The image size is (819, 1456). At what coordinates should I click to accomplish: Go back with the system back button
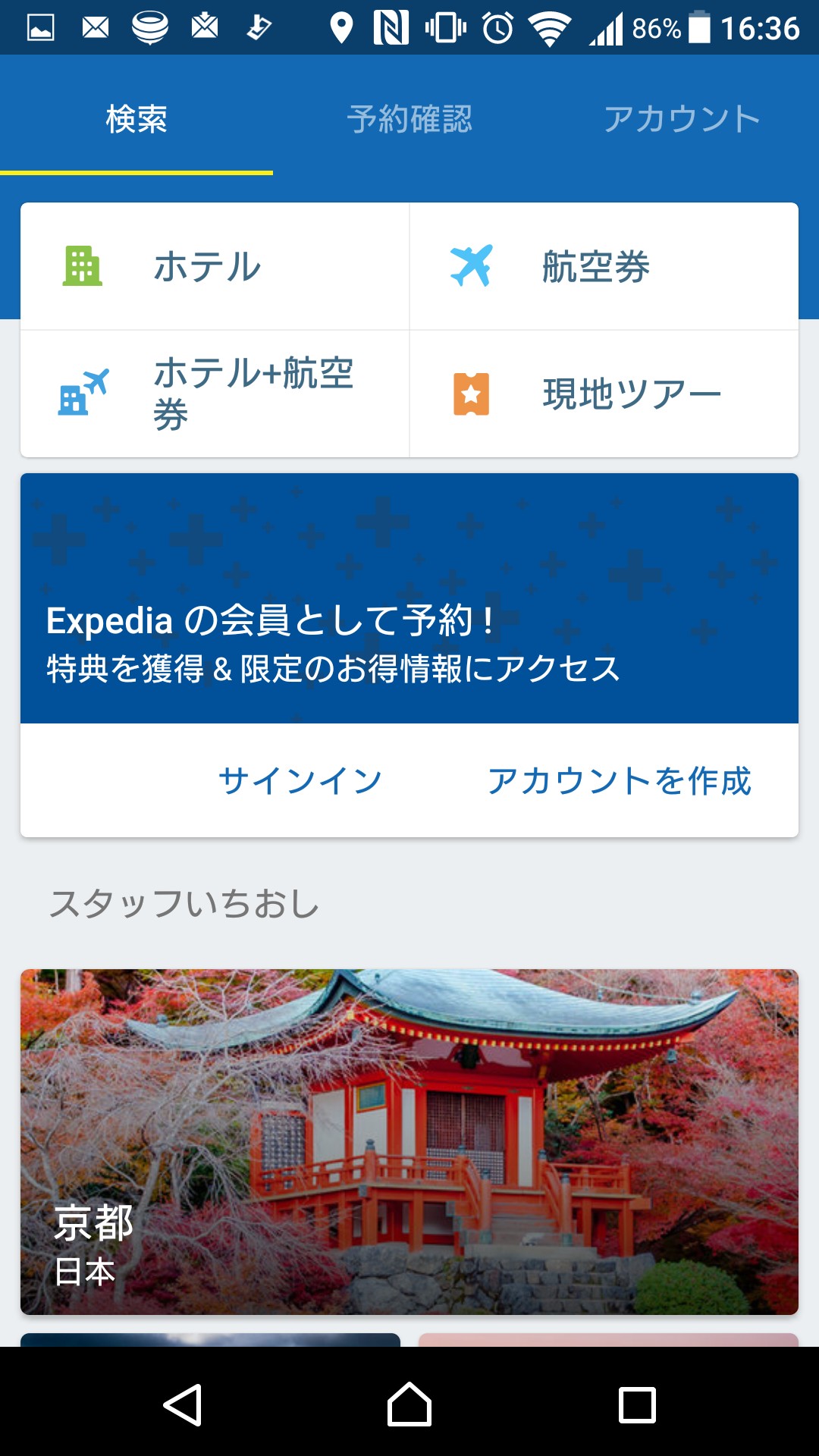coord(183,1405)
